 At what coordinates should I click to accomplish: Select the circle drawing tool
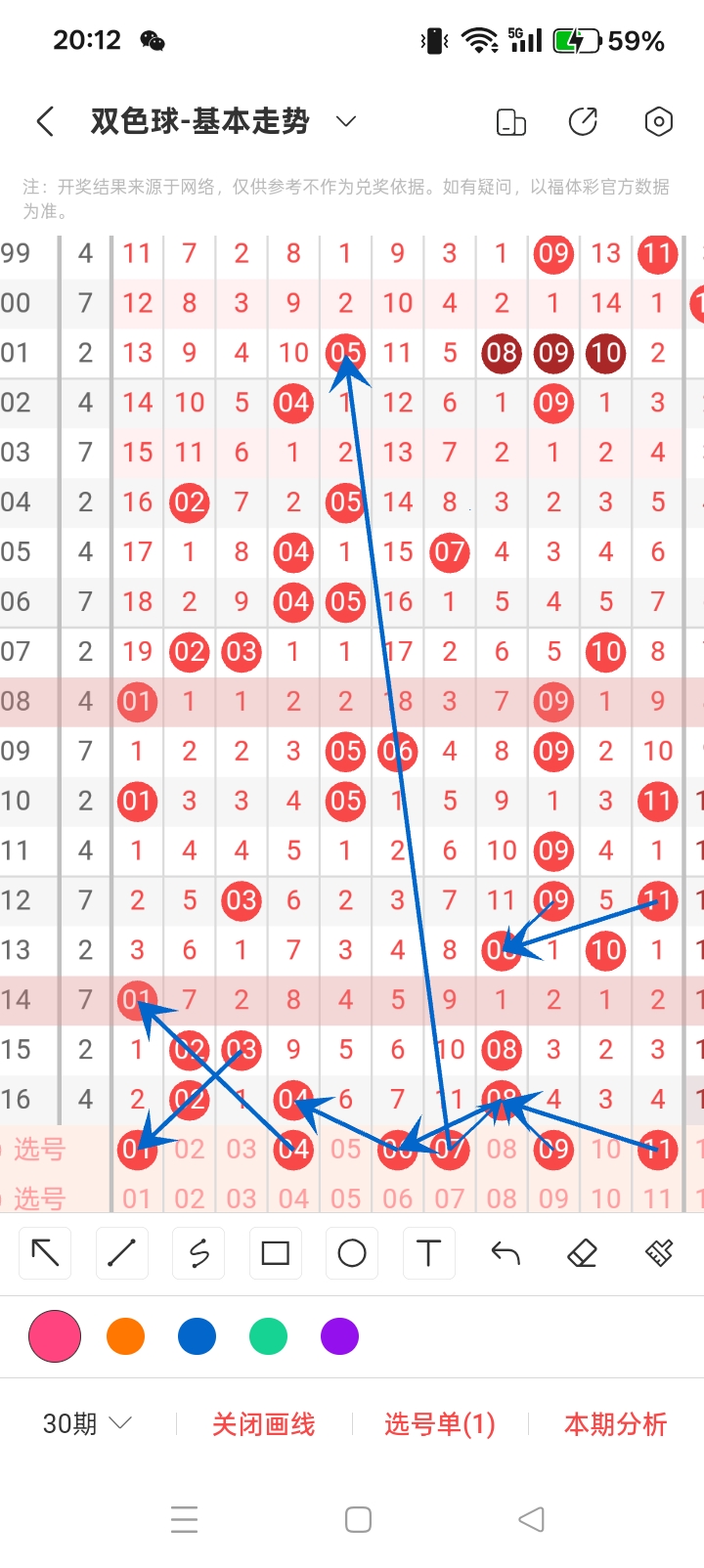click(x=352, y=1253)
